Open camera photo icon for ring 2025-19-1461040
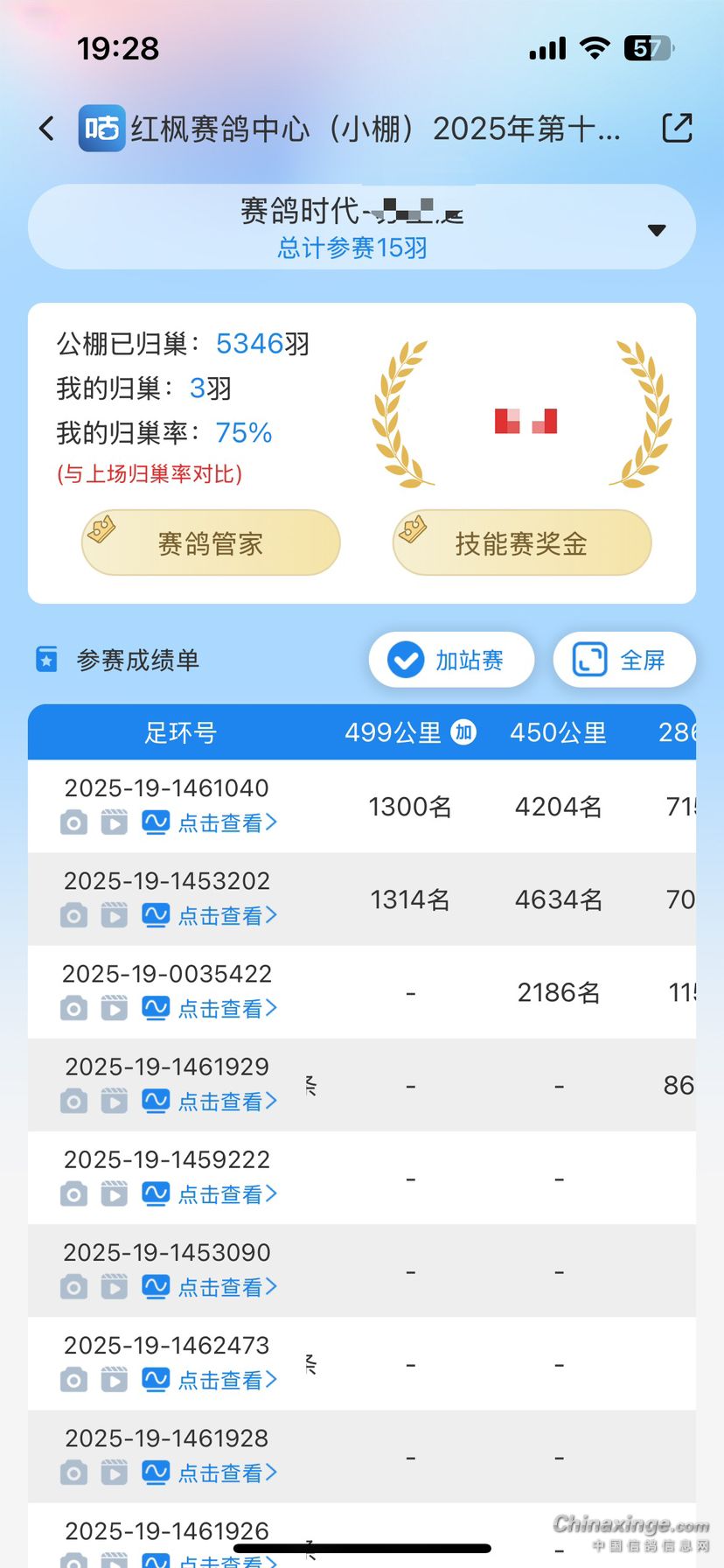 pyautogui.click(x=73, y=822)
